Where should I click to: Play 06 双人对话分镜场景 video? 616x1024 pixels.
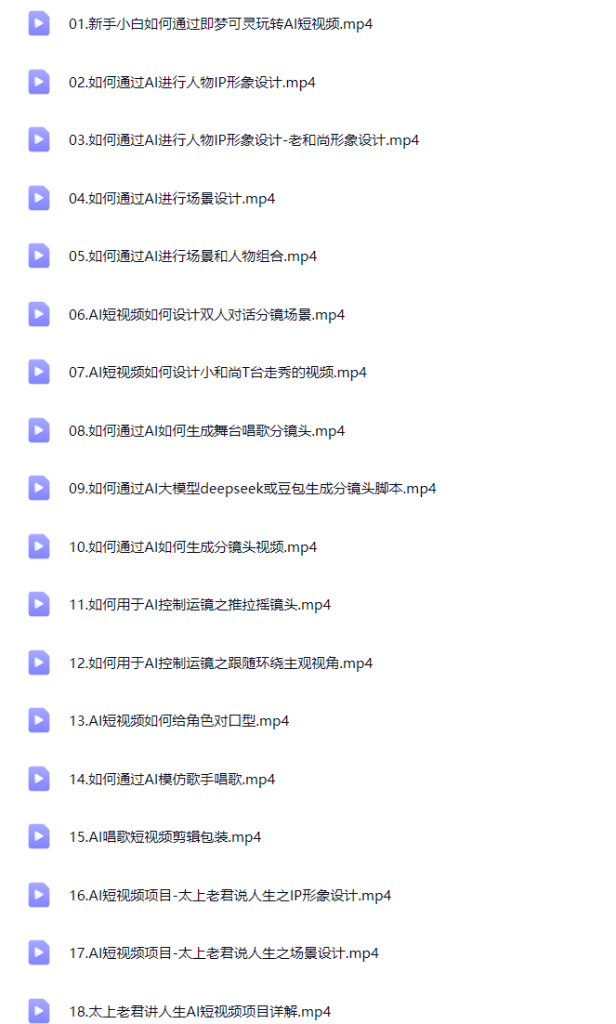[x=206, y=314]
